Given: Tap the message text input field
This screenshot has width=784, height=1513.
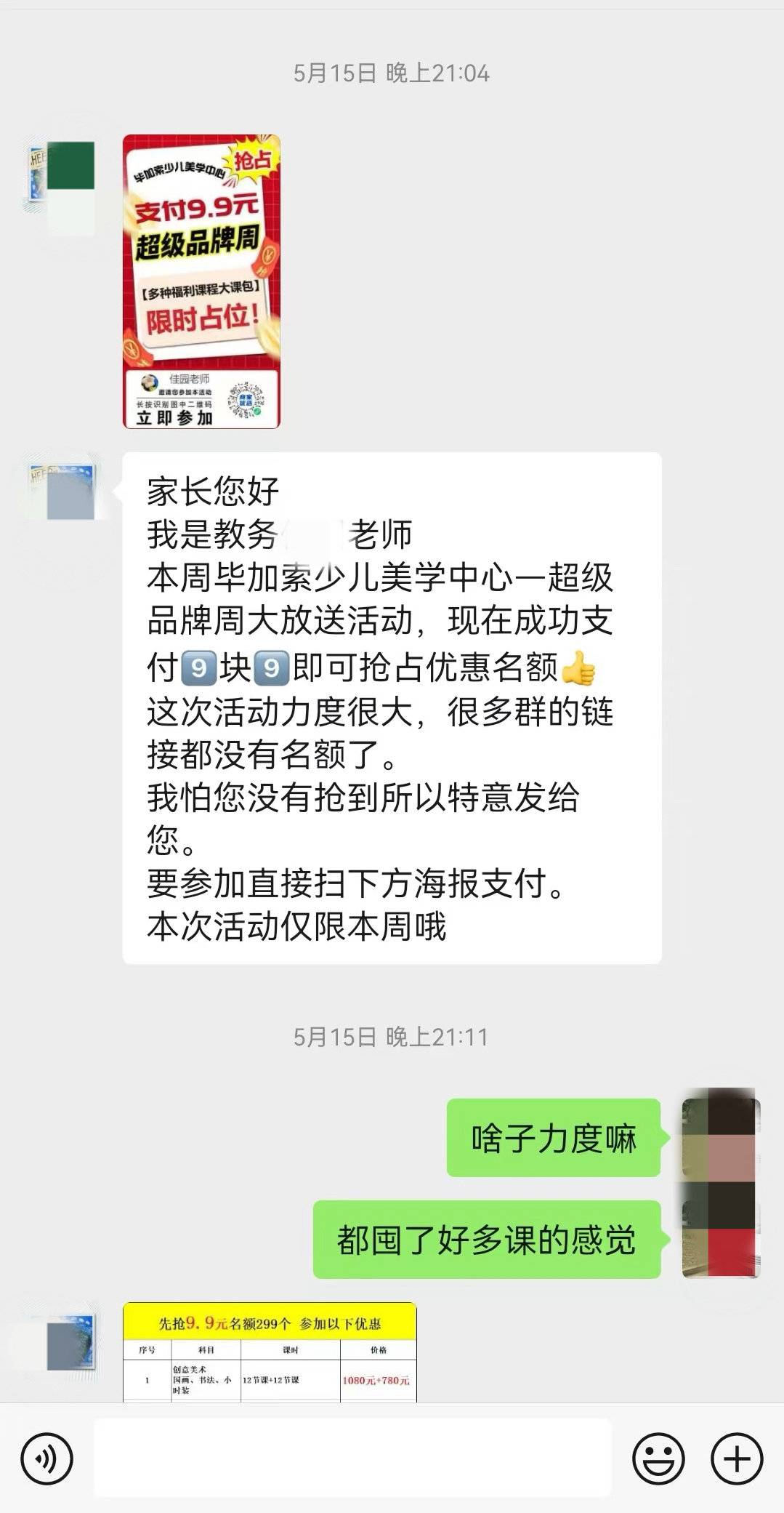Looking at the screenshot, I should pos(352,1457).
